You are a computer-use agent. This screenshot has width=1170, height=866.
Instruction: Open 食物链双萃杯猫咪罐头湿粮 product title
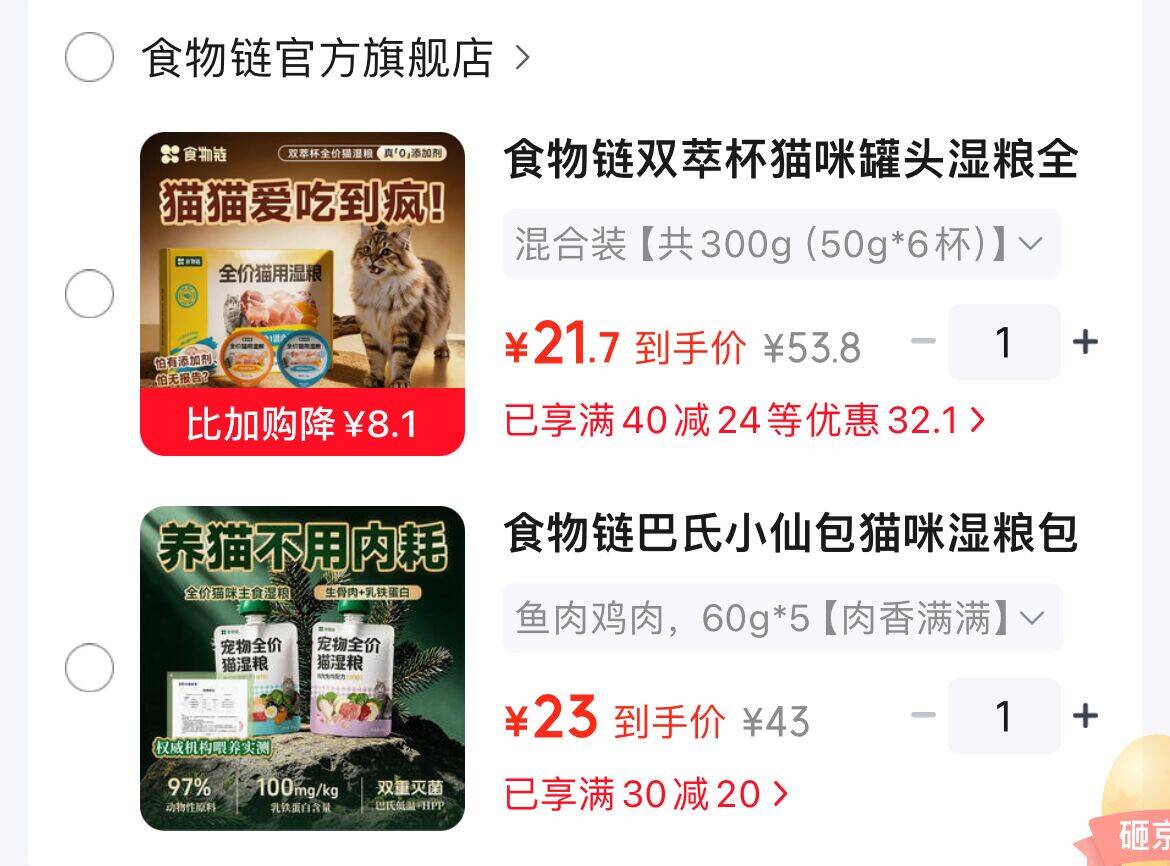pyautogui.click(x=791, y=159)
